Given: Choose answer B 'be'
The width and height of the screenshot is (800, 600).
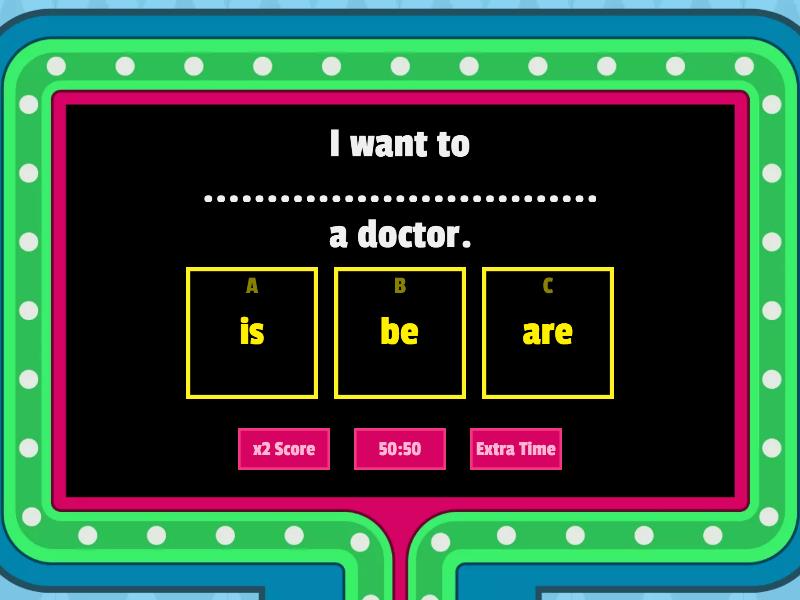Looking at the screenshot, I should (400, 333).
